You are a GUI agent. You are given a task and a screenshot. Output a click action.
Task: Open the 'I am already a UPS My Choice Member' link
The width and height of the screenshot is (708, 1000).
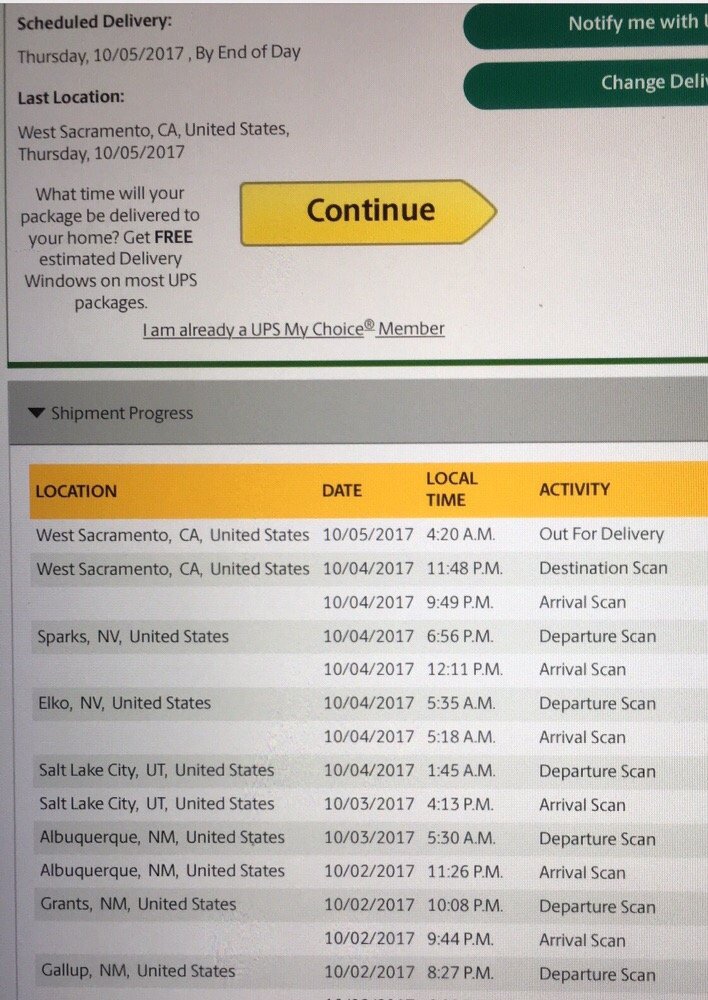pos(293,329)
